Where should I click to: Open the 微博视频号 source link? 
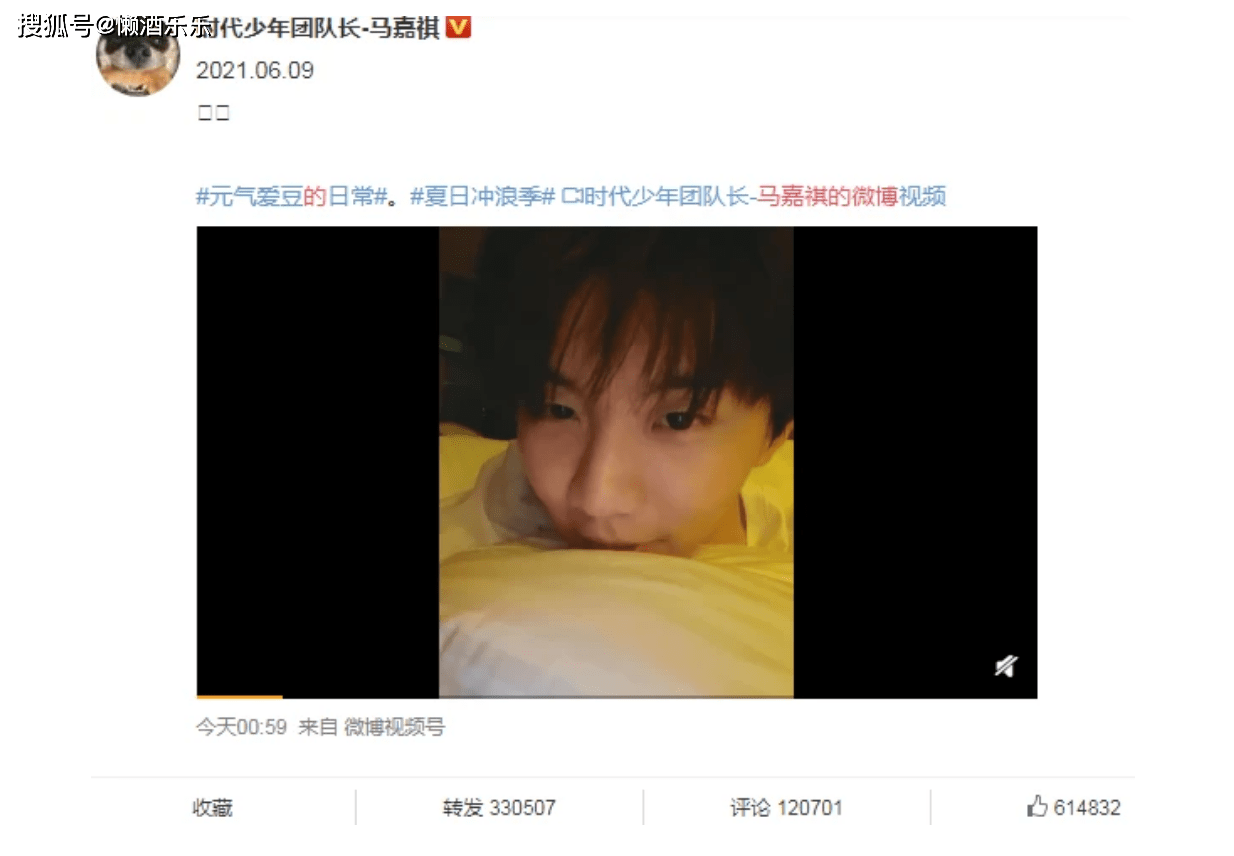click(x=394, y=727)
